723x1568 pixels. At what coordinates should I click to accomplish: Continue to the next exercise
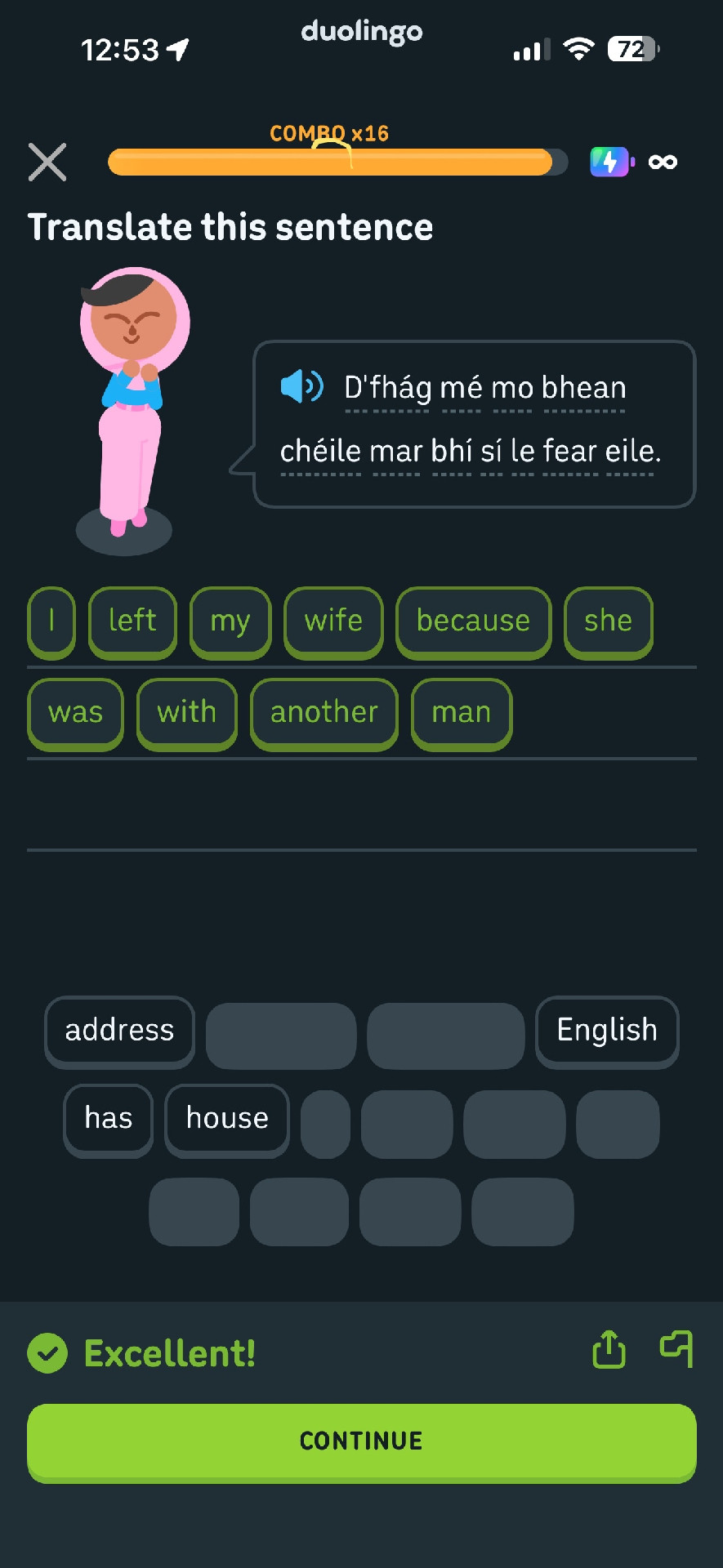(x=361, y=1441)
